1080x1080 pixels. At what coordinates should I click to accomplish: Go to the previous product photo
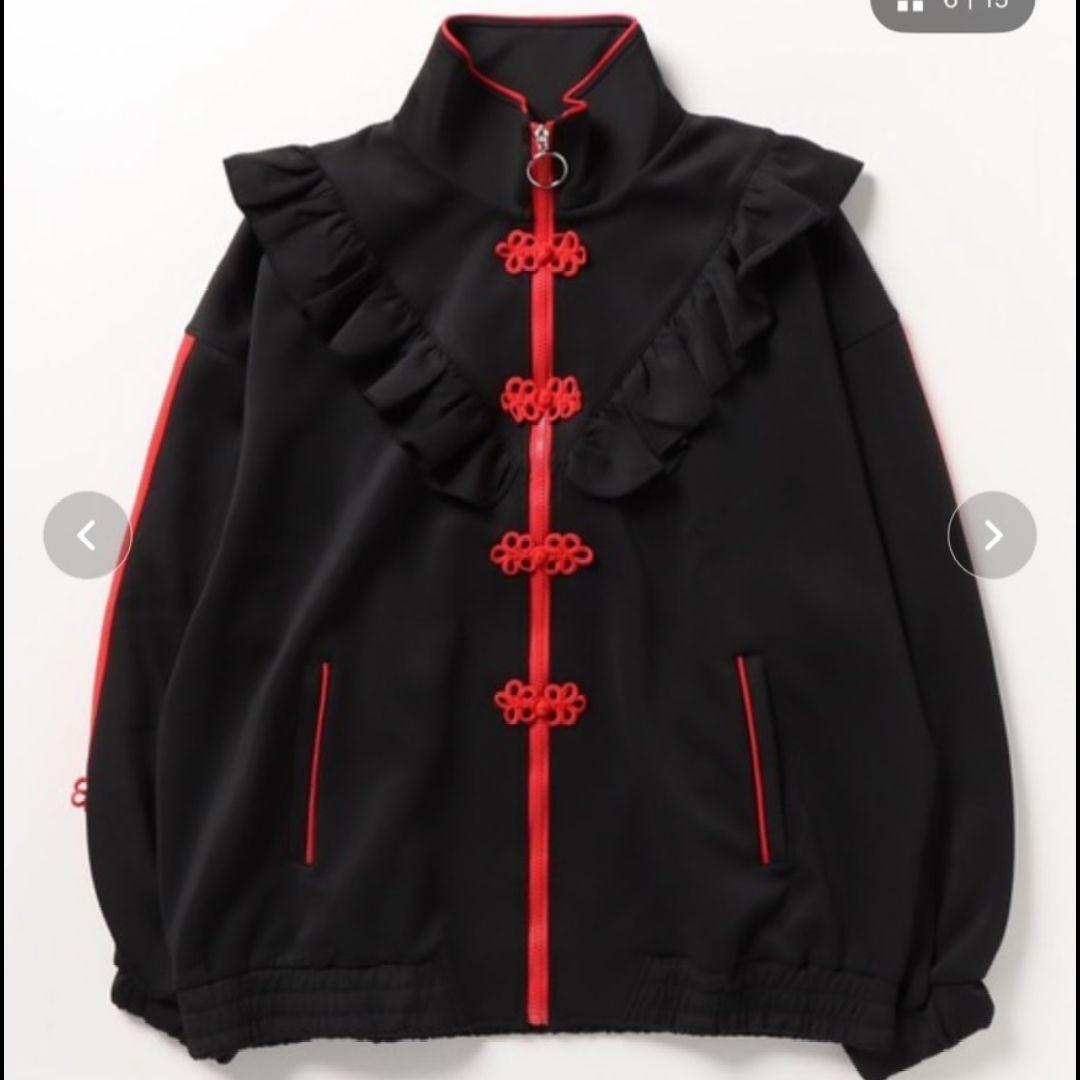click(87, 536)
